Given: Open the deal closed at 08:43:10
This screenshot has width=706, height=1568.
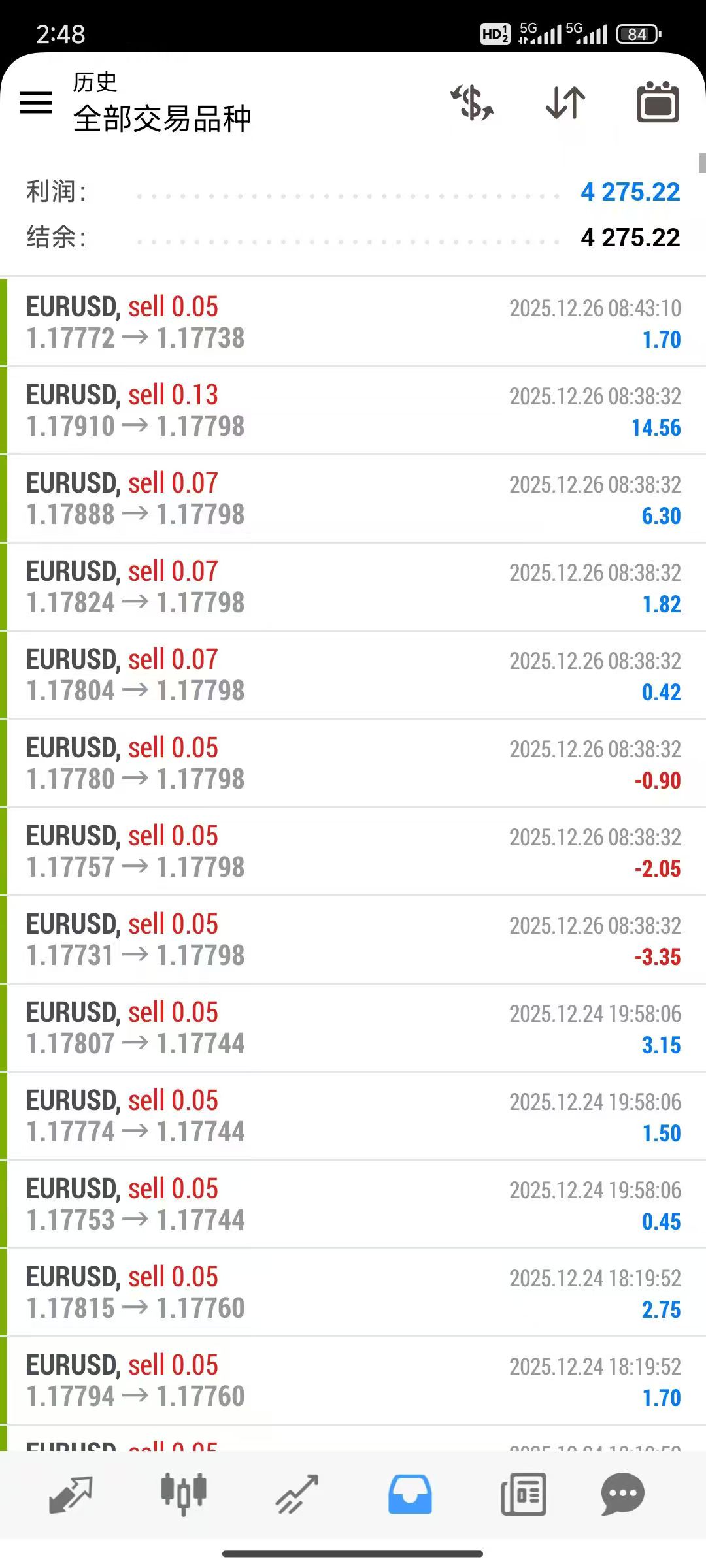Looking at the screenshot, I should tap(353, 322).
